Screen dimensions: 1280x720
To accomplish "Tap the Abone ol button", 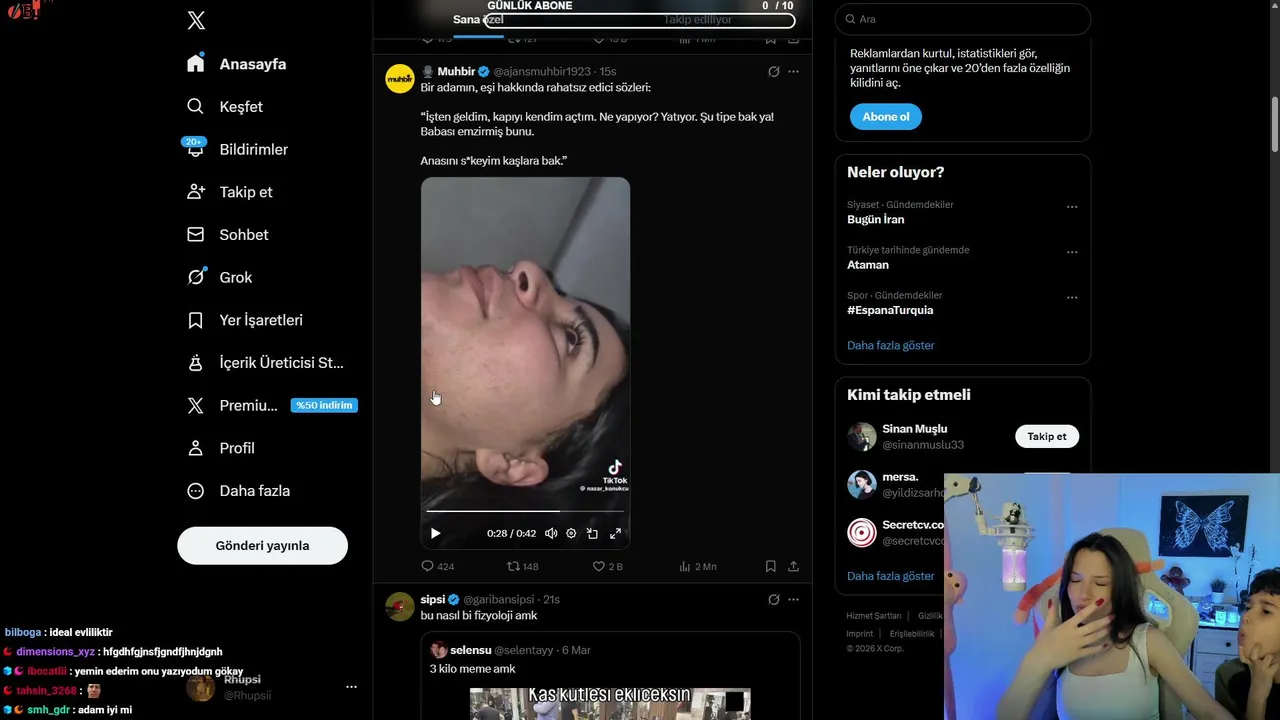I will 885,117.
